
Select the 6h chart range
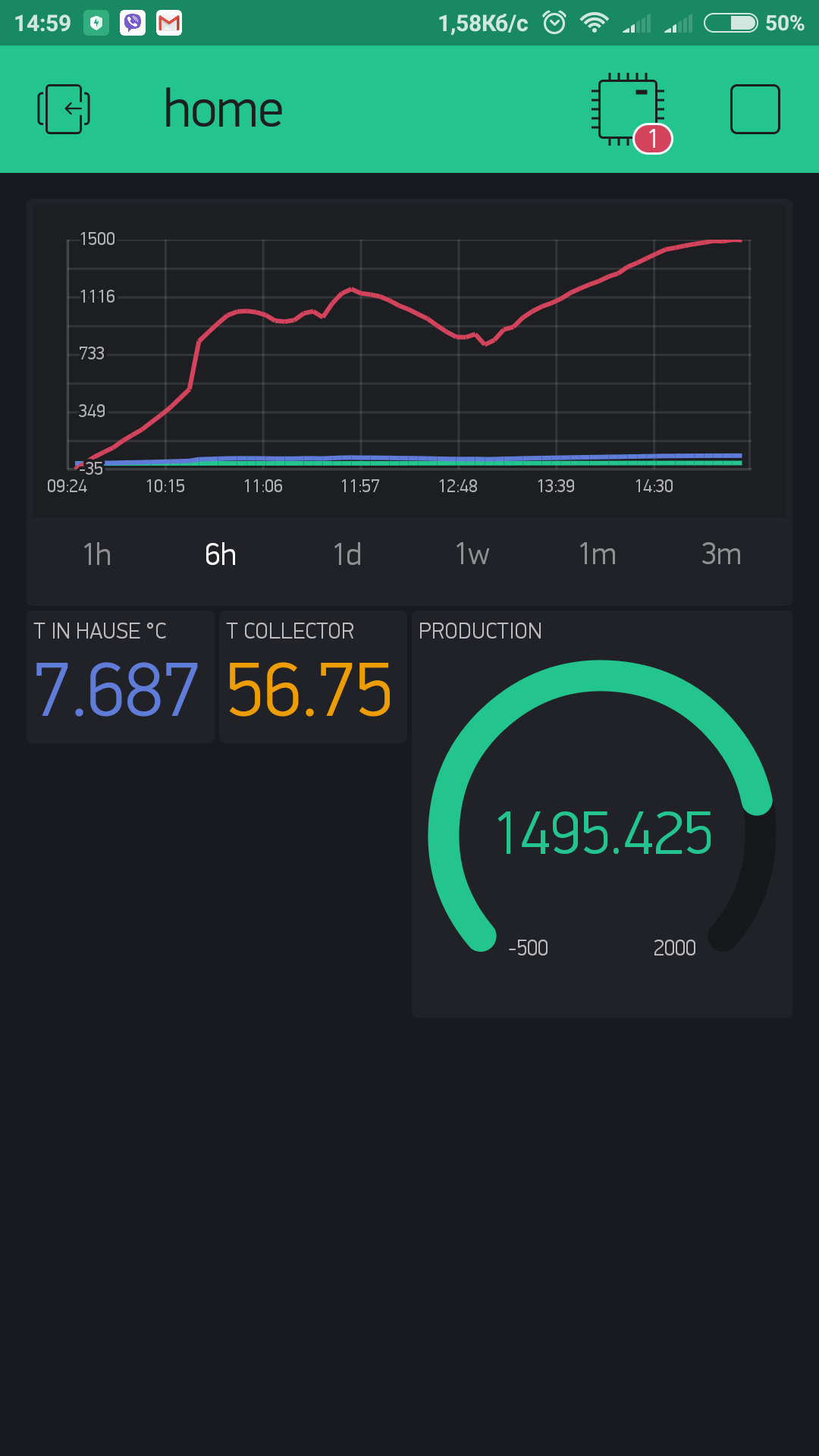coord(221,554)
